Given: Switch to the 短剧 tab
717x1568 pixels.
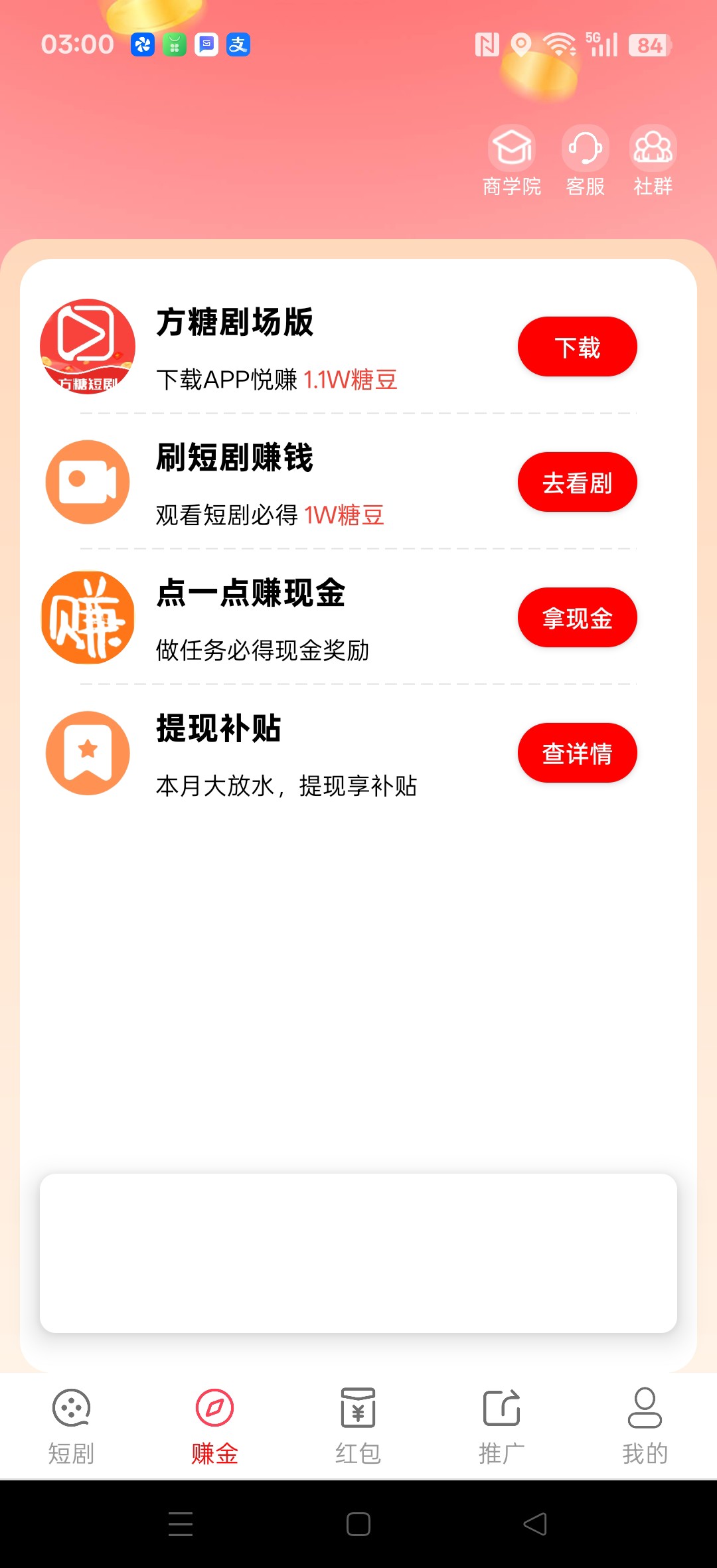Looking at the screenshot, I should coord(70,1427).
